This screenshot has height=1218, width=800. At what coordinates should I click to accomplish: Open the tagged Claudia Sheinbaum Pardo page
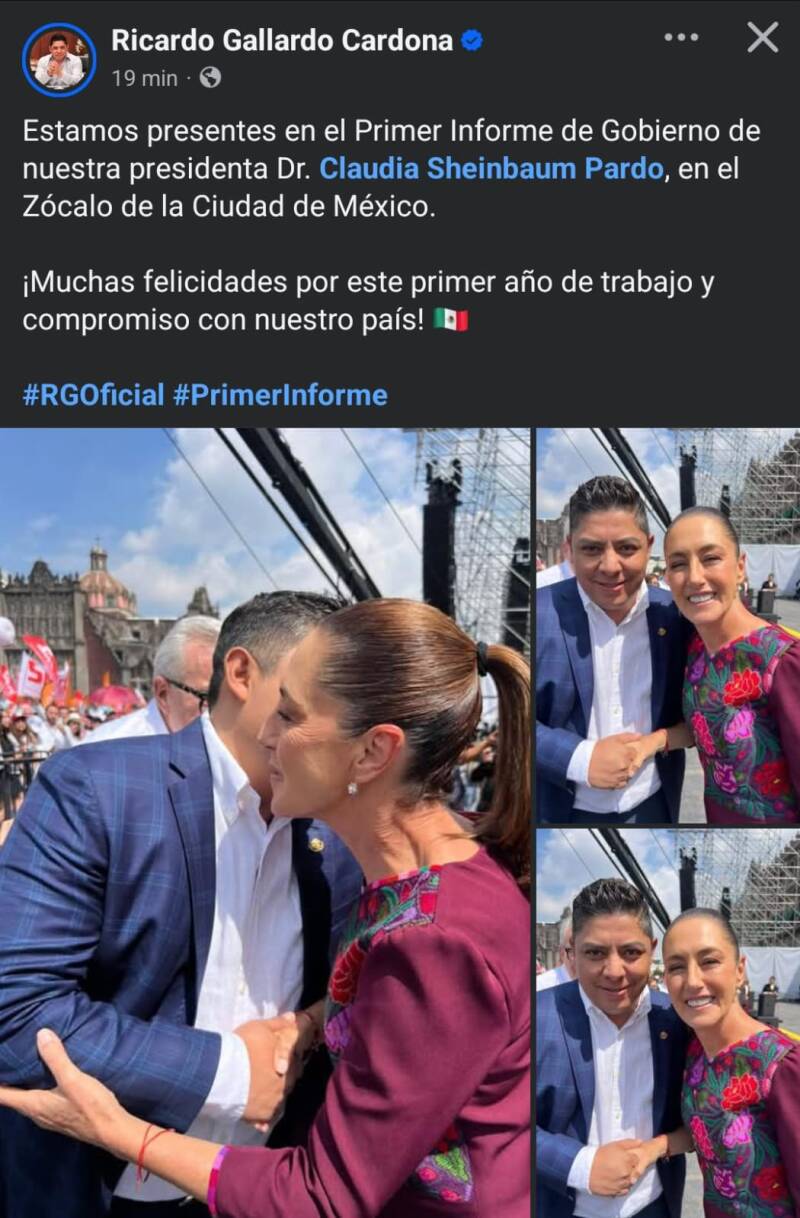click(x=491, y=169)
